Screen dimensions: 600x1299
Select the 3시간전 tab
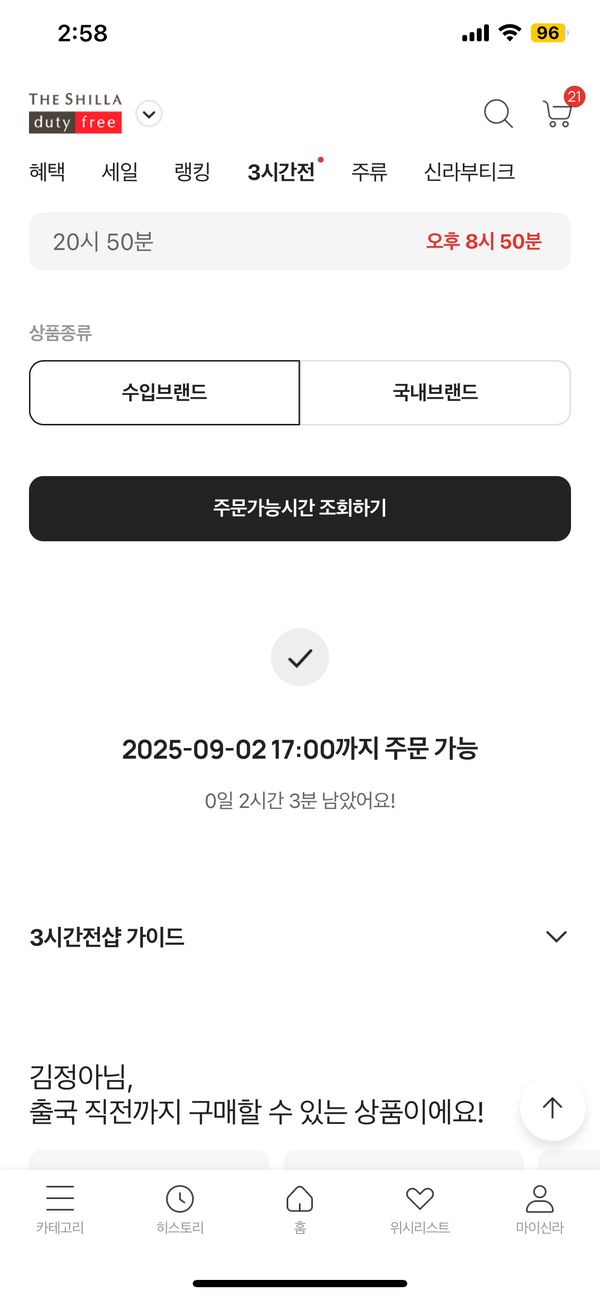pos(281,172)
